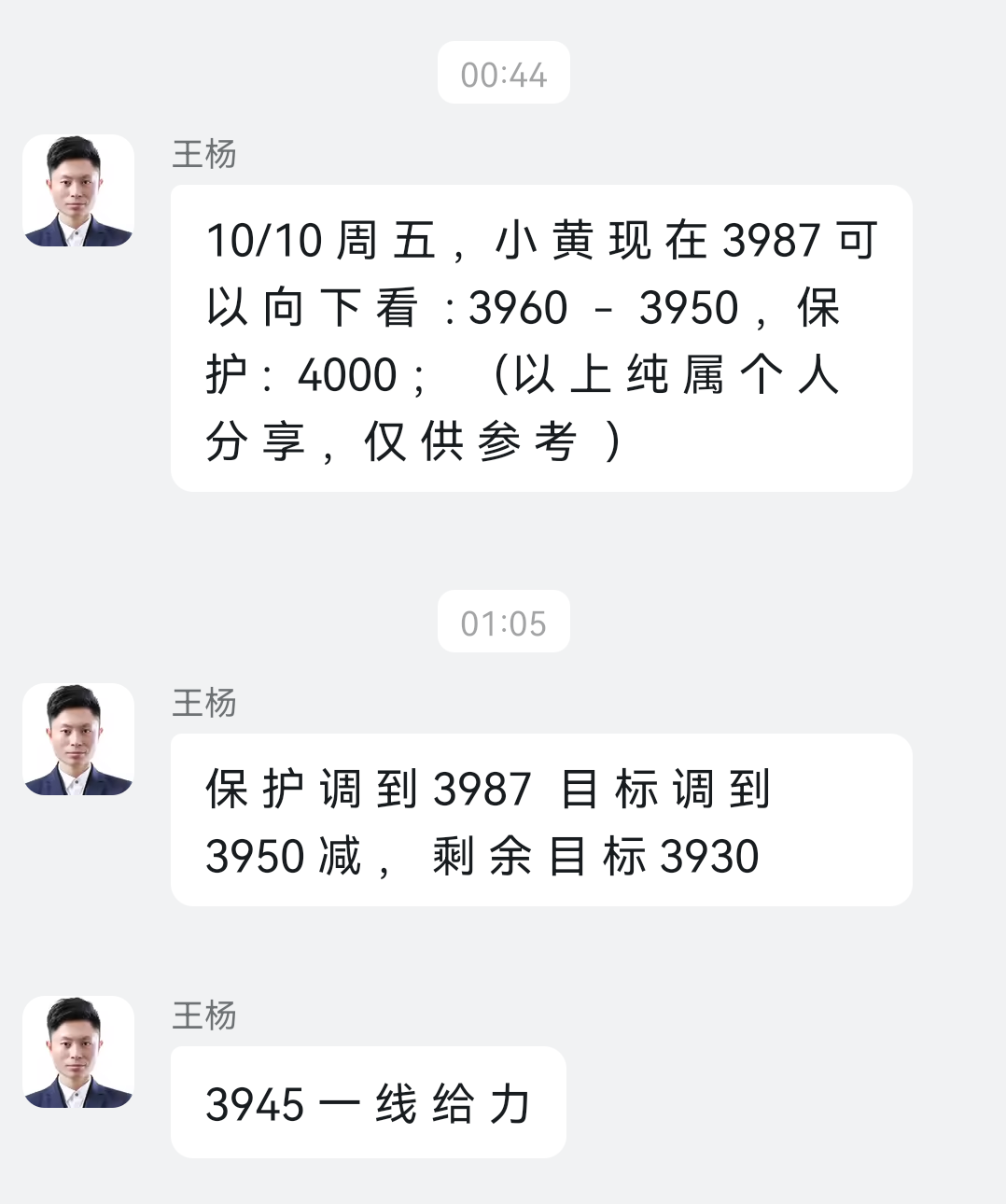This screenshot has width=1006, height=1204.
Task: Open the 00:44 timestamp chip
Action: [503, 74]
